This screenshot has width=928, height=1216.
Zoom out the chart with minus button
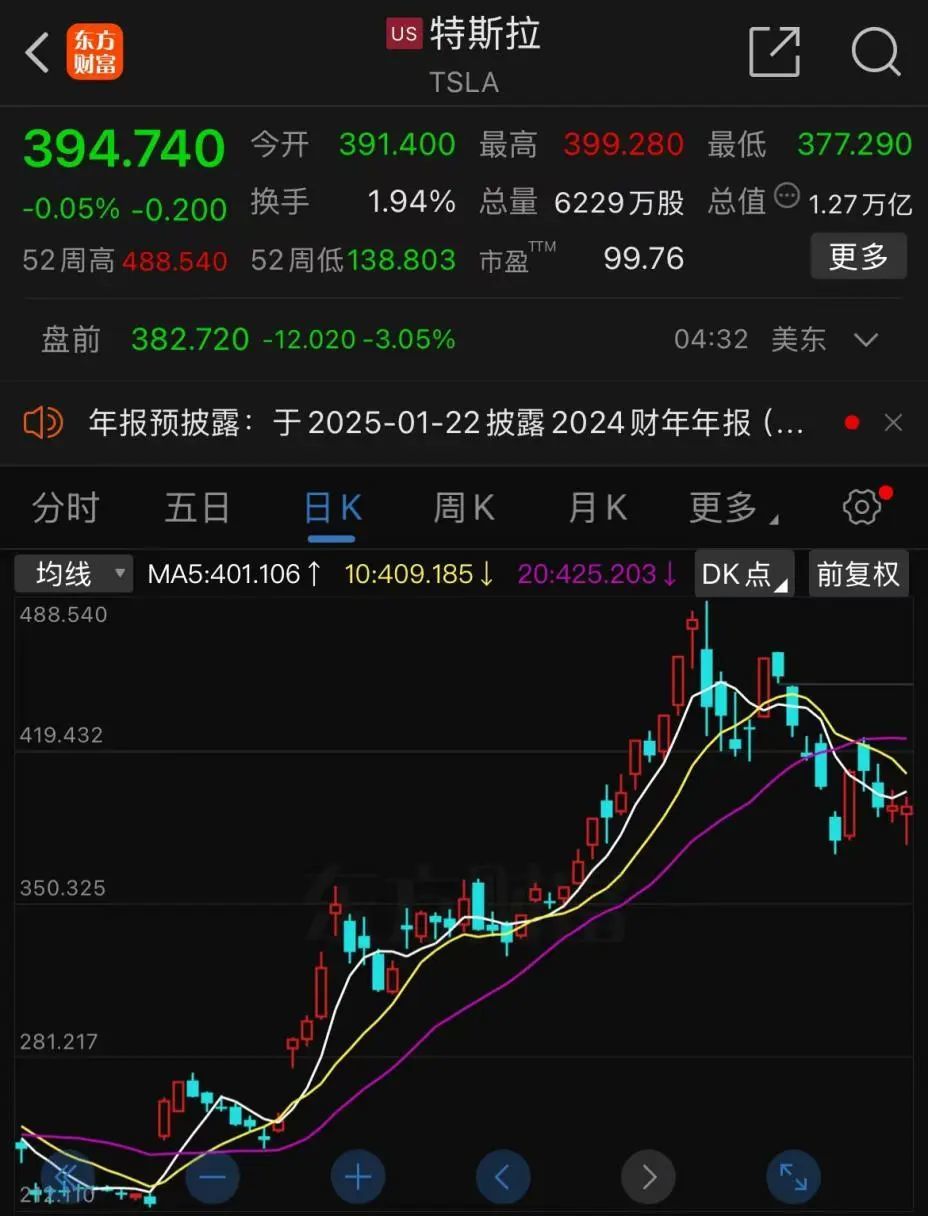(213, 1176)
